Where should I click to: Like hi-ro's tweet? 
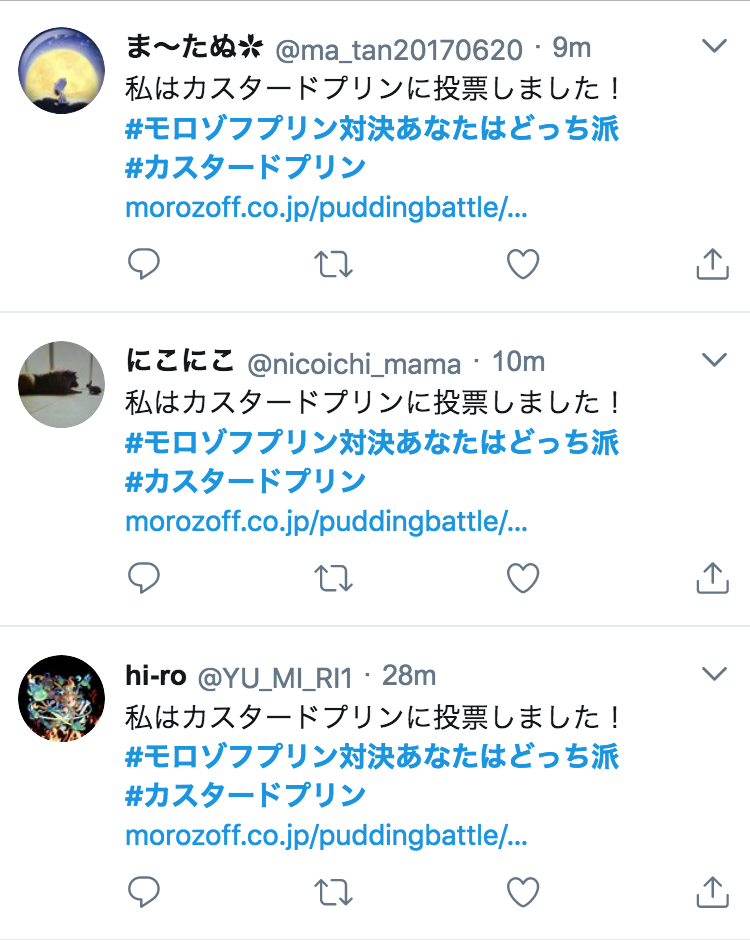522,892
